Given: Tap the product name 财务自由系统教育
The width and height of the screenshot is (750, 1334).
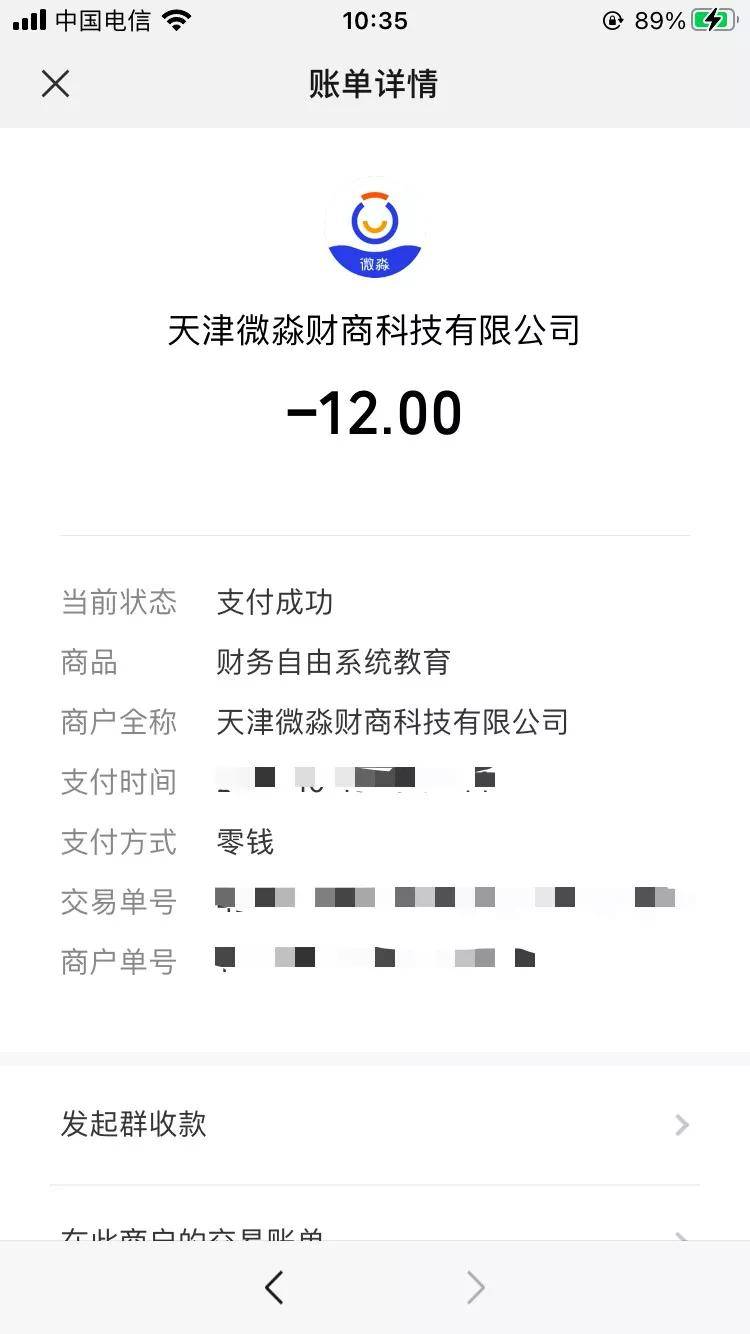Looking at the screenshot, I should click(332, 662).
